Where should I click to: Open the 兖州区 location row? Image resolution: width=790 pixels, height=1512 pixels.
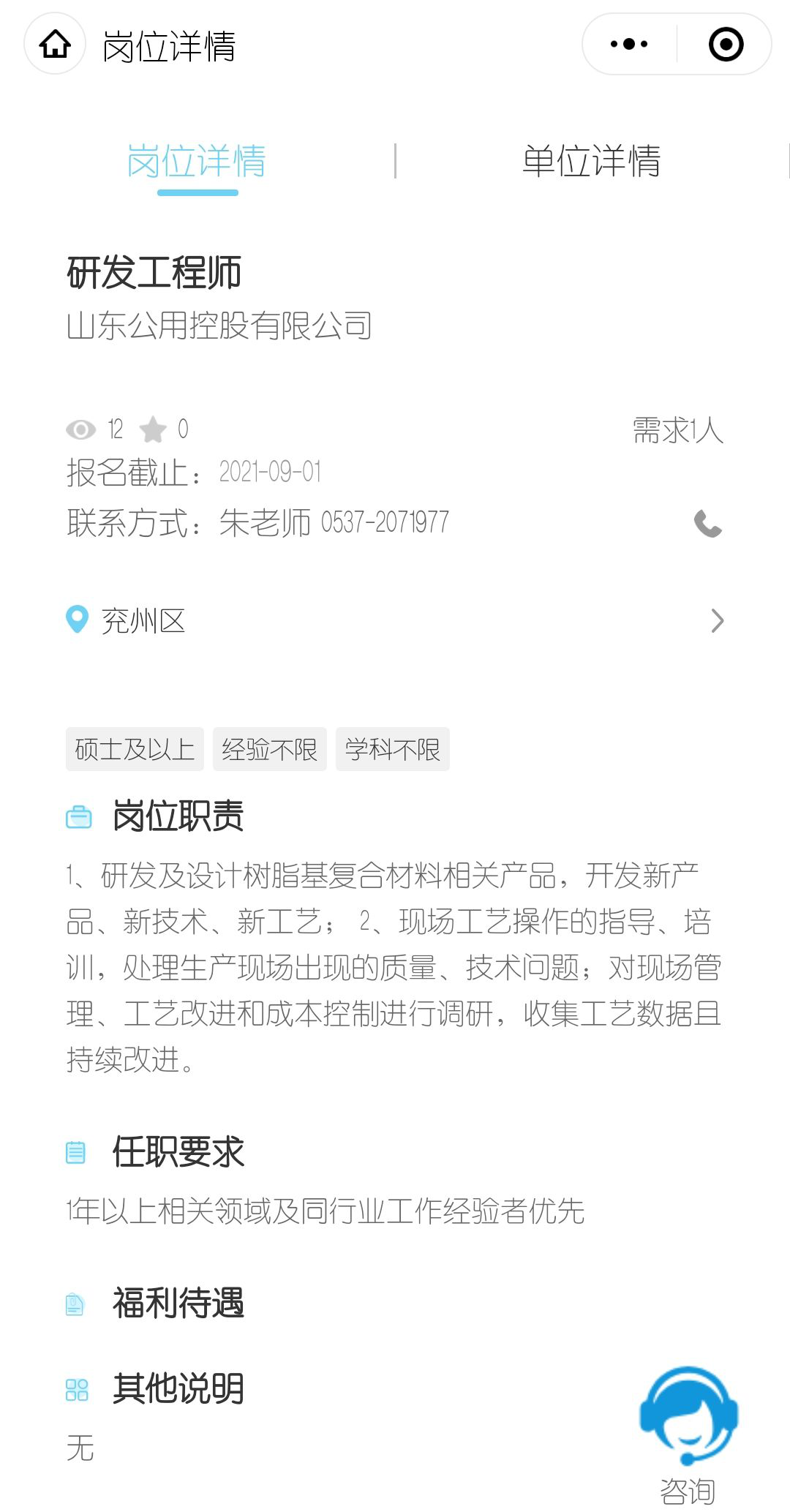click(x=395, y=621)
